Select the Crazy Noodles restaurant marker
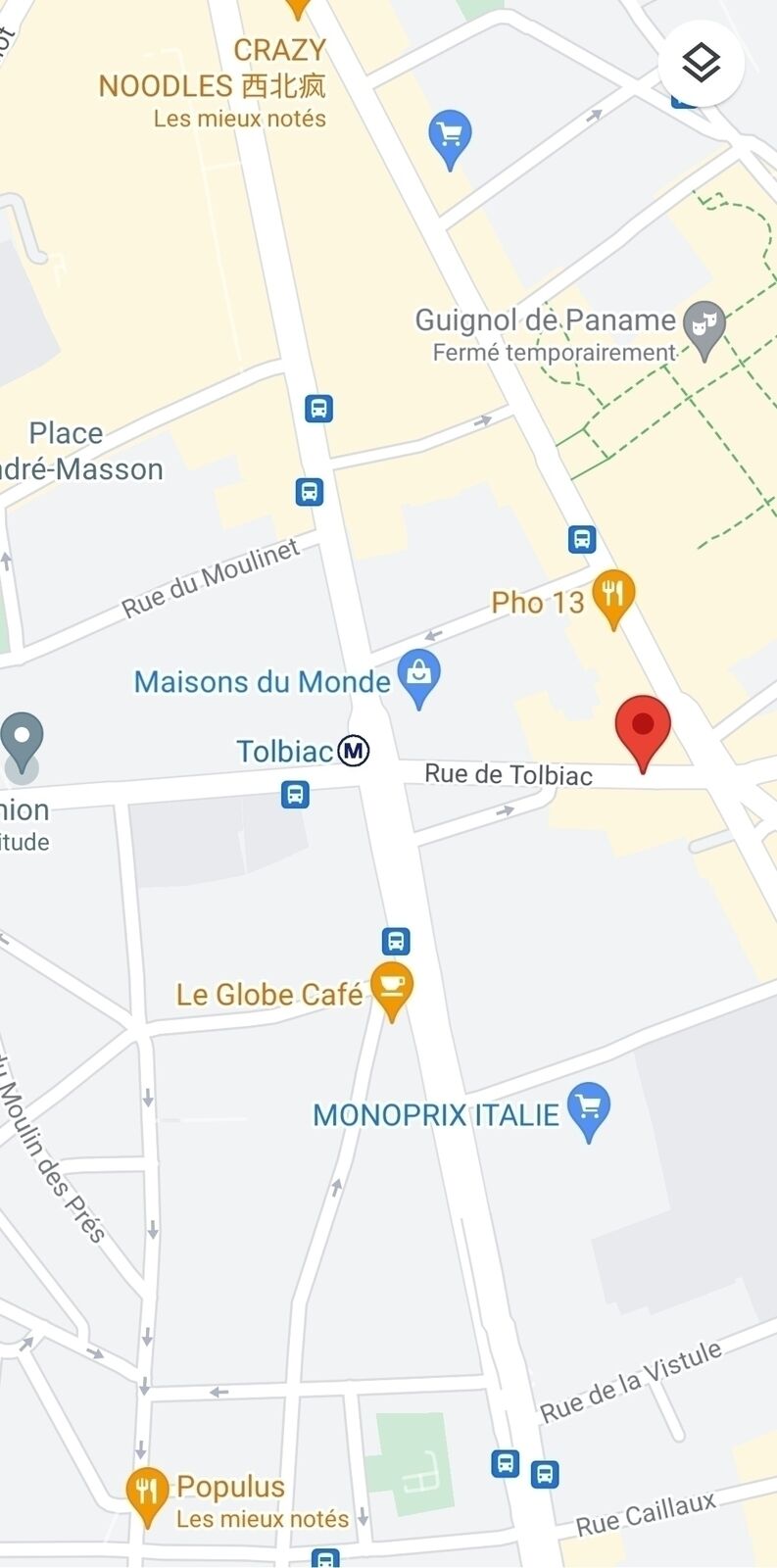This screenshot has height=1568, width=777. 297,8
